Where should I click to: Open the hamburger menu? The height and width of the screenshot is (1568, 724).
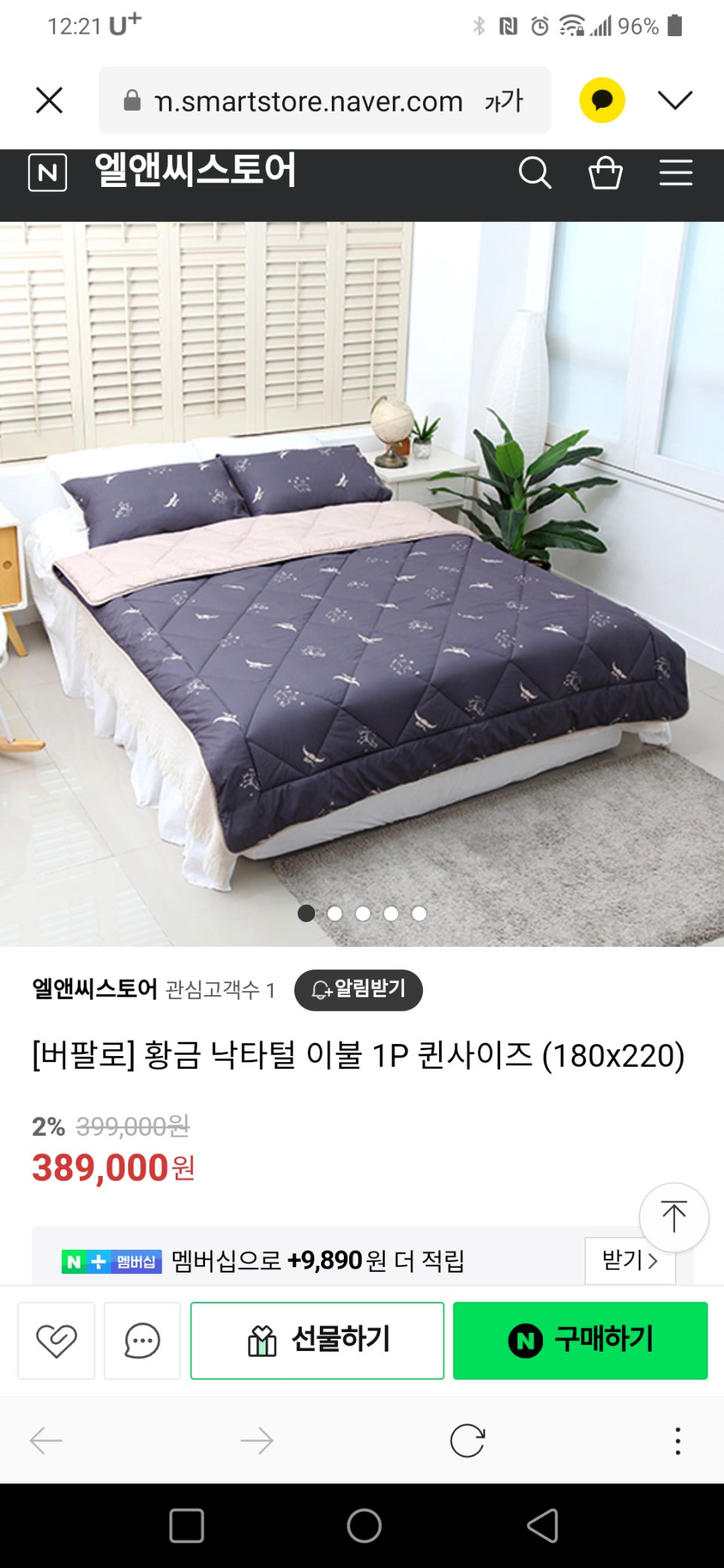click(676, 173)
